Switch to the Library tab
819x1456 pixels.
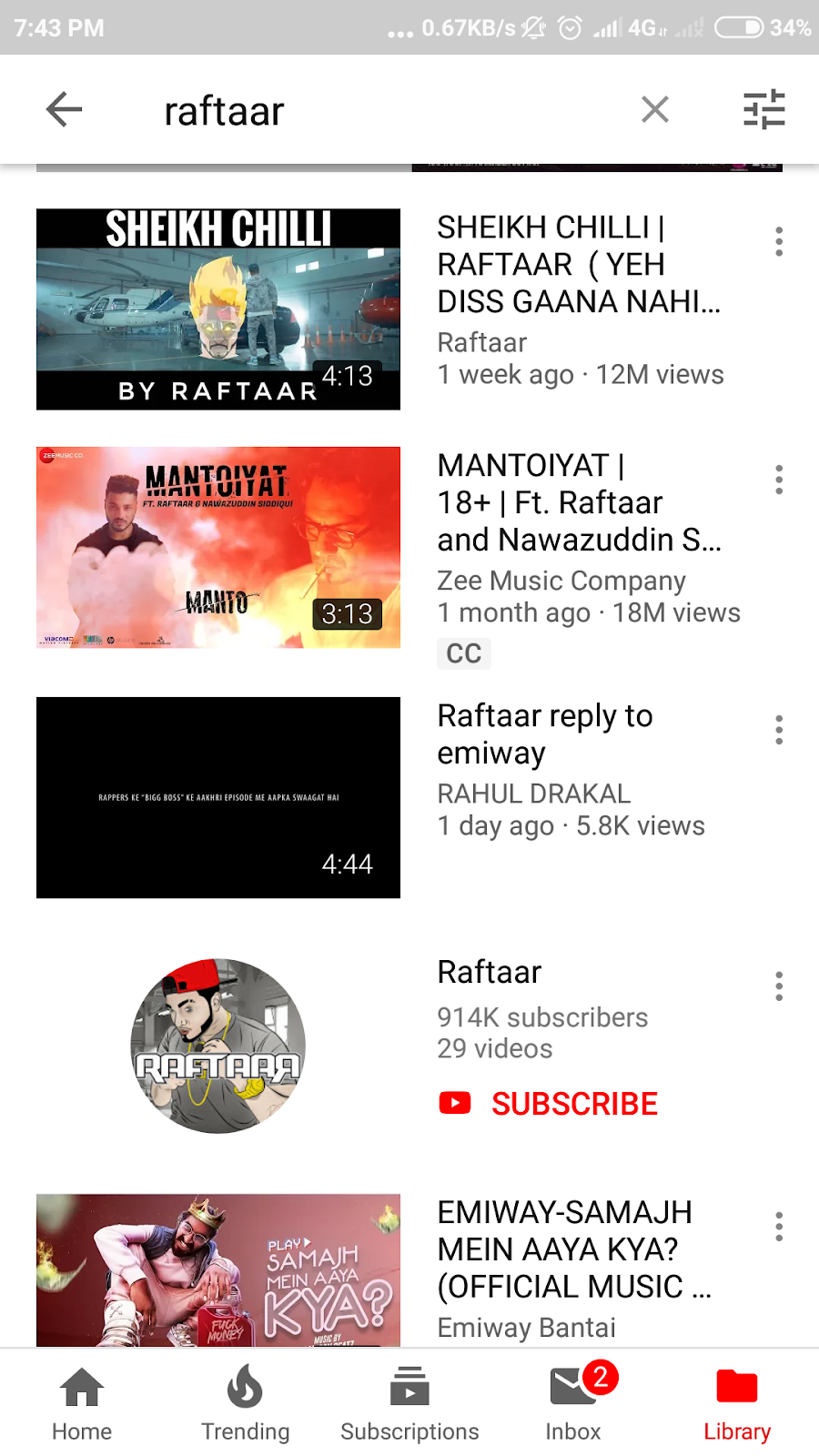coord(737,1403)
